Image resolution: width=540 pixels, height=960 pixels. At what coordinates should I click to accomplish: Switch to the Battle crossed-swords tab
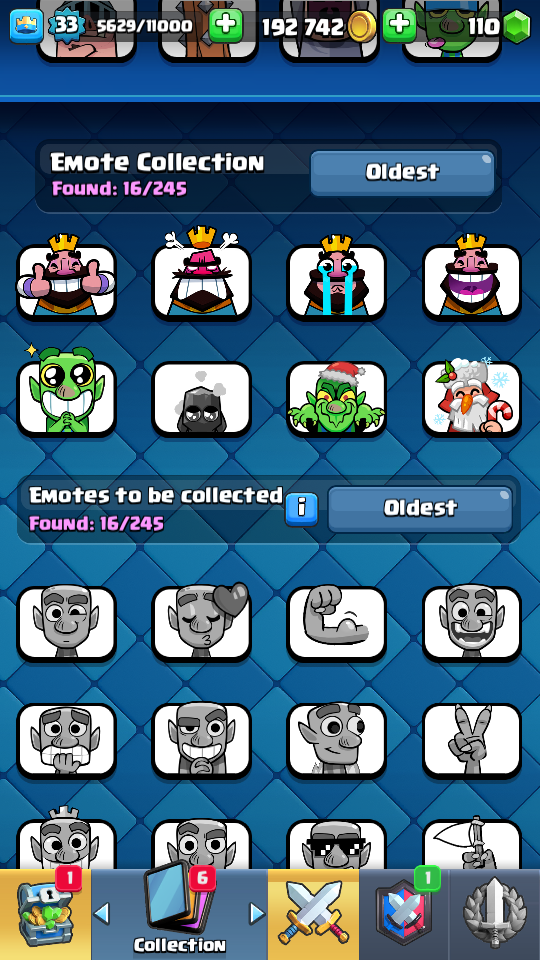coord(313,914)
